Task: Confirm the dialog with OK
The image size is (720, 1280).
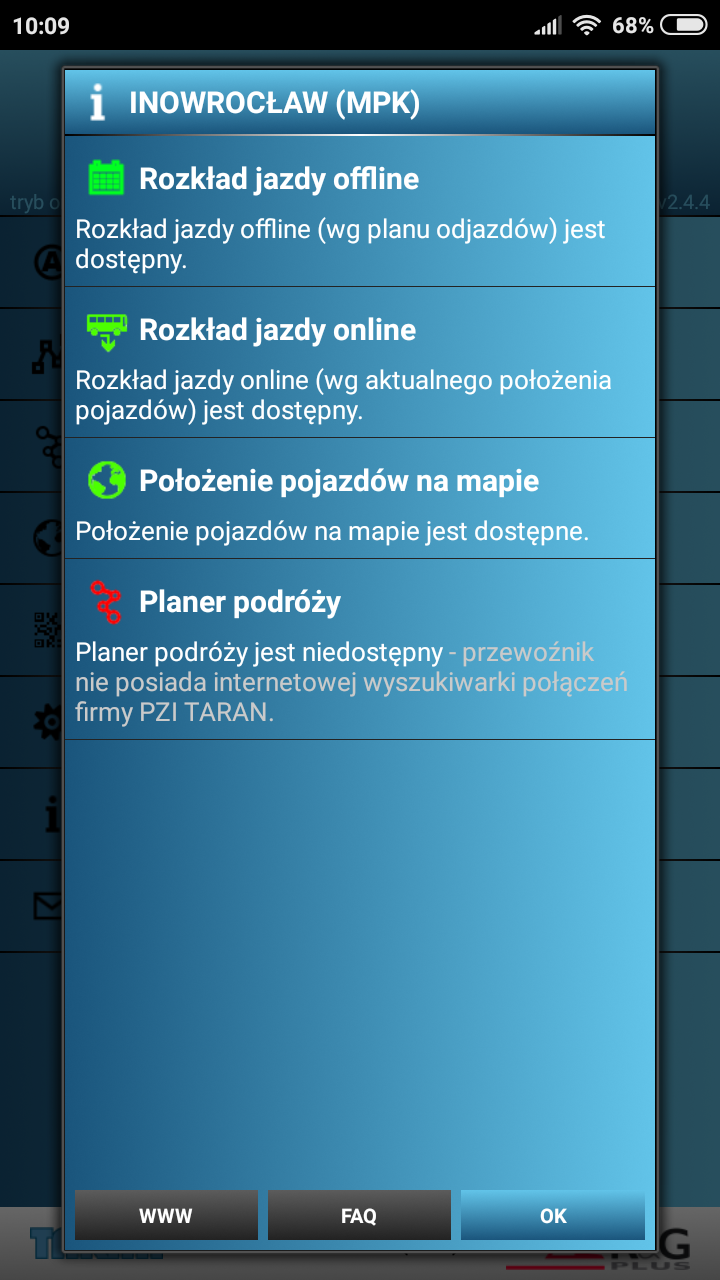Action: tap(552, 1216)
